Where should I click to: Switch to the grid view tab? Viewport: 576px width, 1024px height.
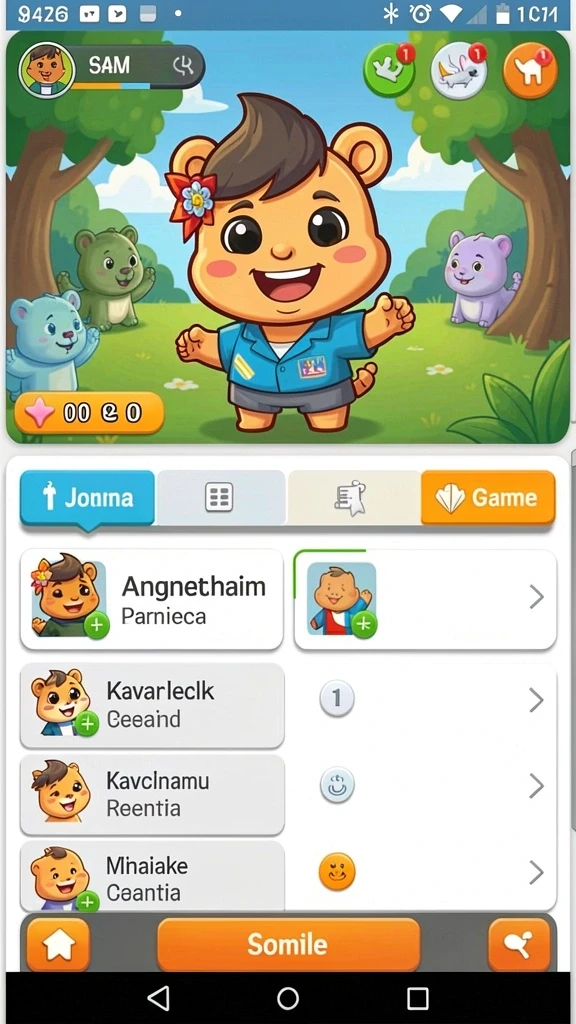pos(219,498)
